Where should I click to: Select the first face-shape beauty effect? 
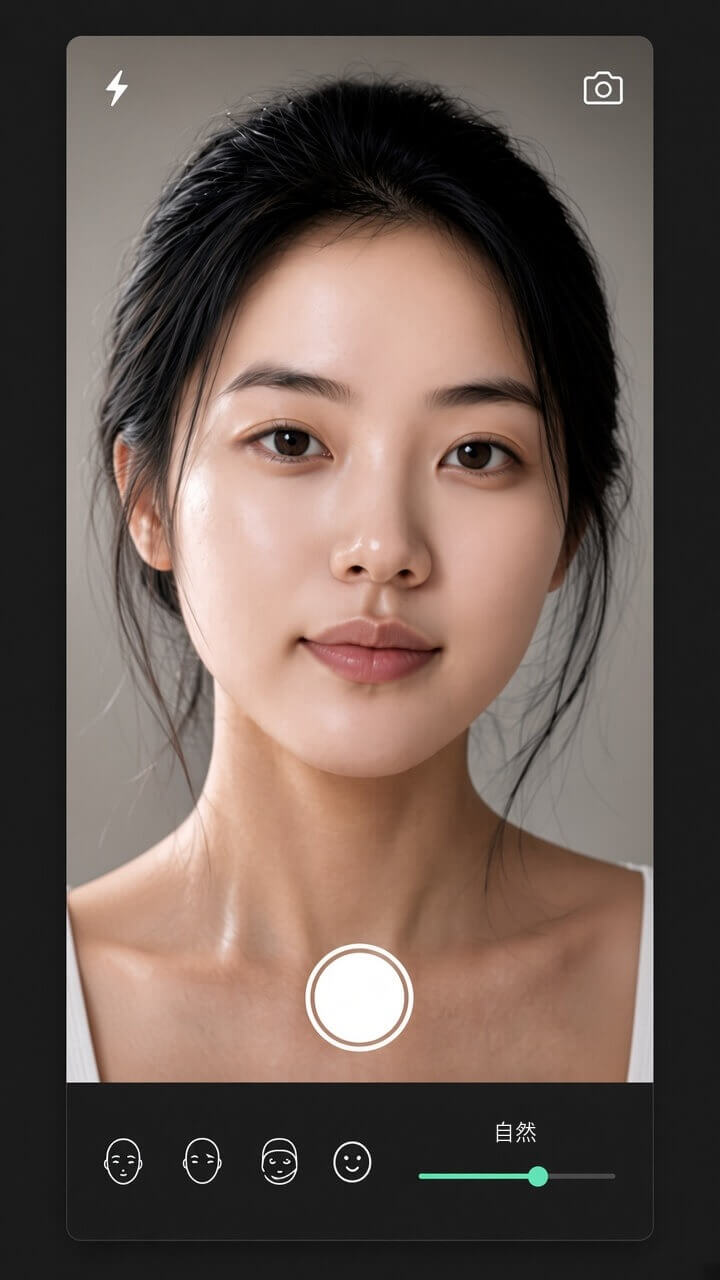click(x=123, y=1161)
